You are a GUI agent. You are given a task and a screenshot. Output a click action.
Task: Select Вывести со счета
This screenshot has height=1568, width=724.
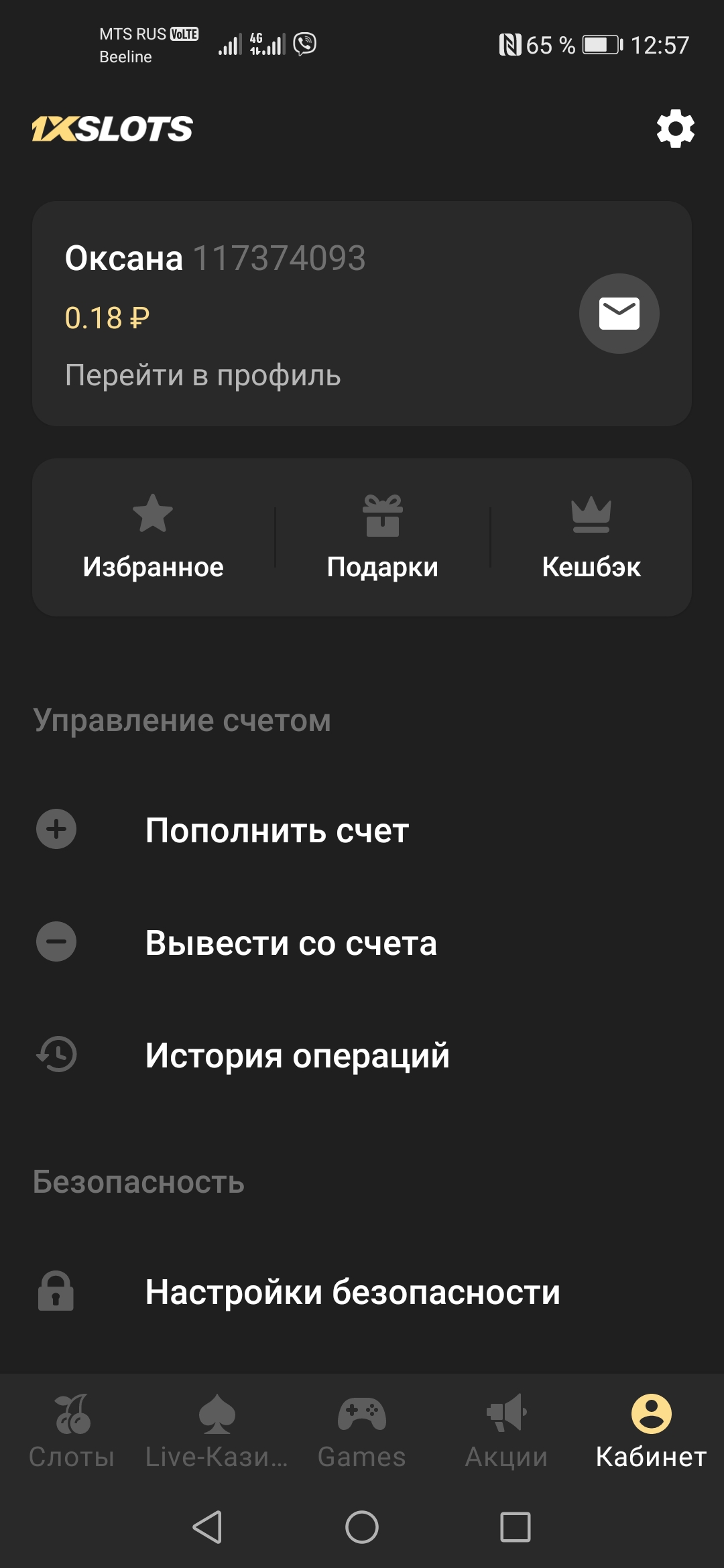coord(290,943)
